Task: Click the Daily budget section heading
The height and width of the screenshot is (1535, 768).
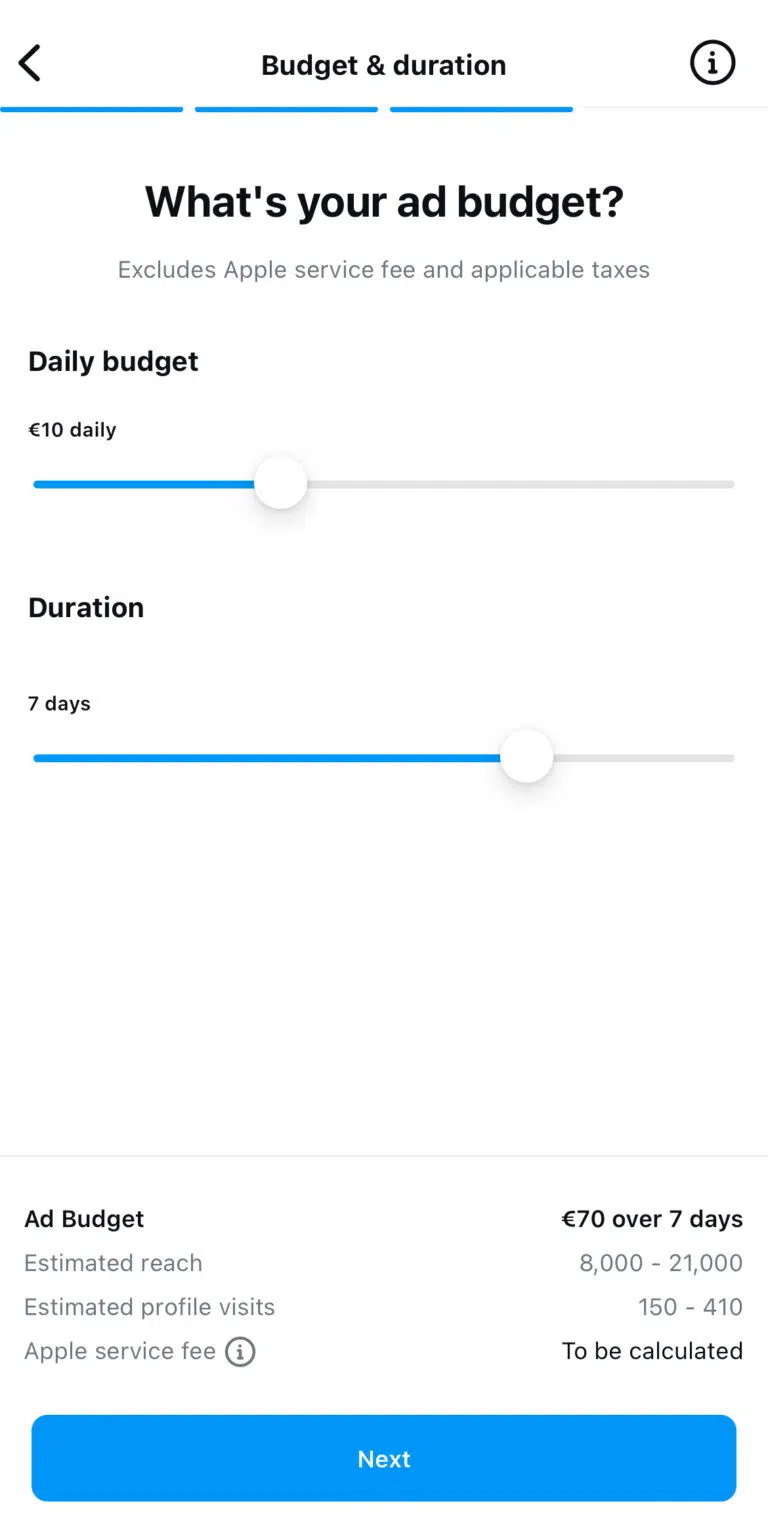Action: point(112,361)
